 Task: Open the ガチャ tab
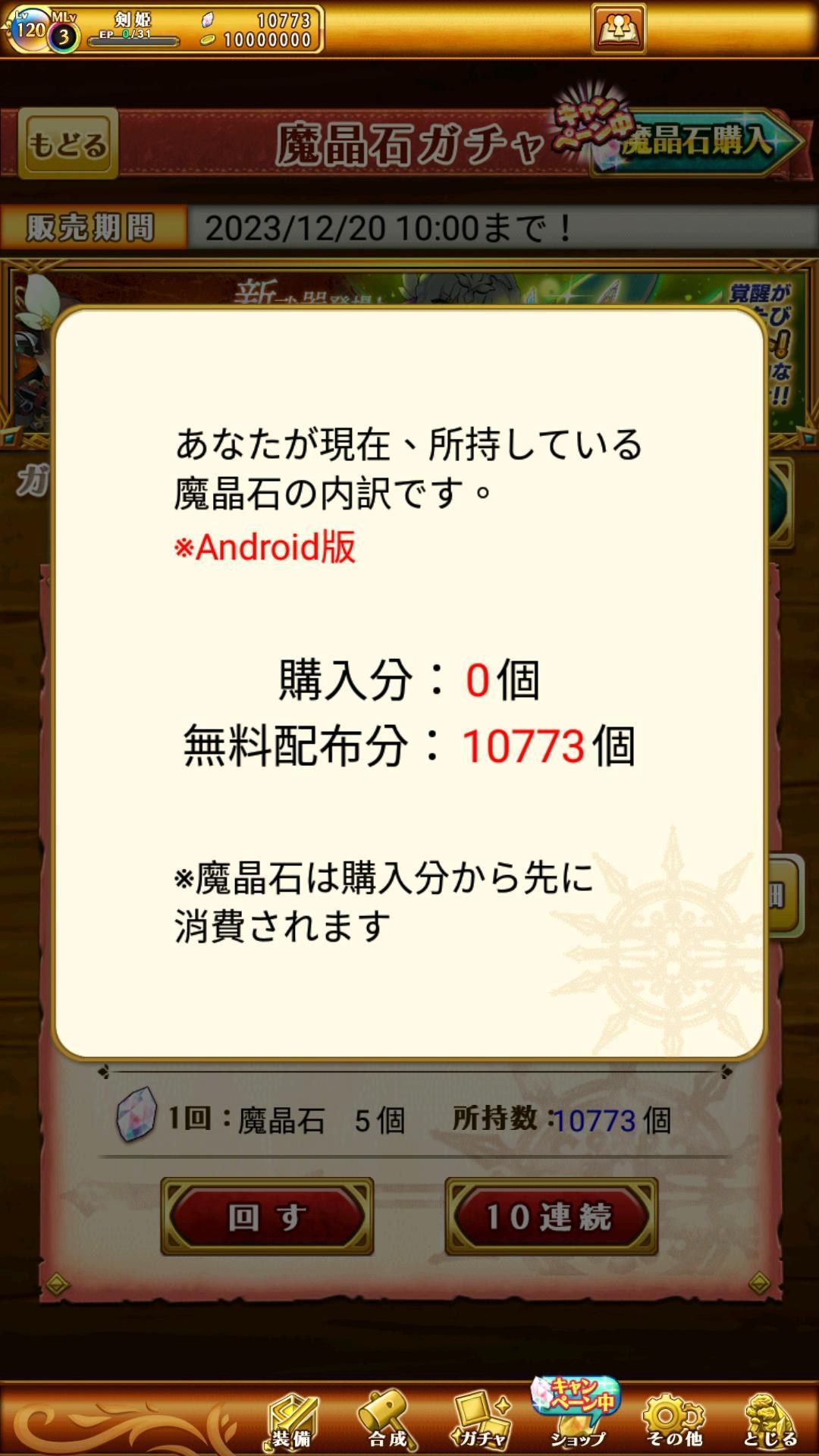tap(482, 1421)
